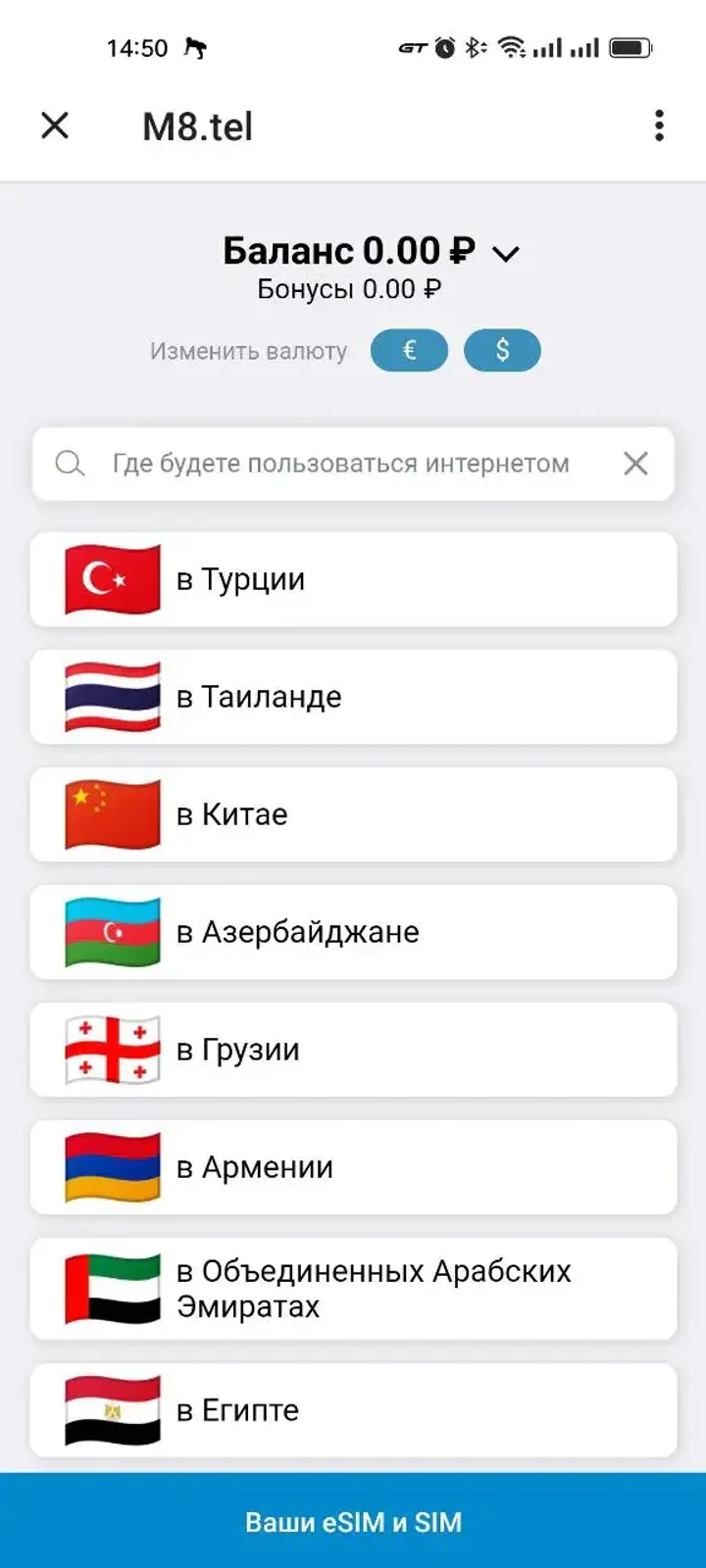The image size is (706, 1568).
Task: Select the Azerbaijan flag icon
Action: 111,932
